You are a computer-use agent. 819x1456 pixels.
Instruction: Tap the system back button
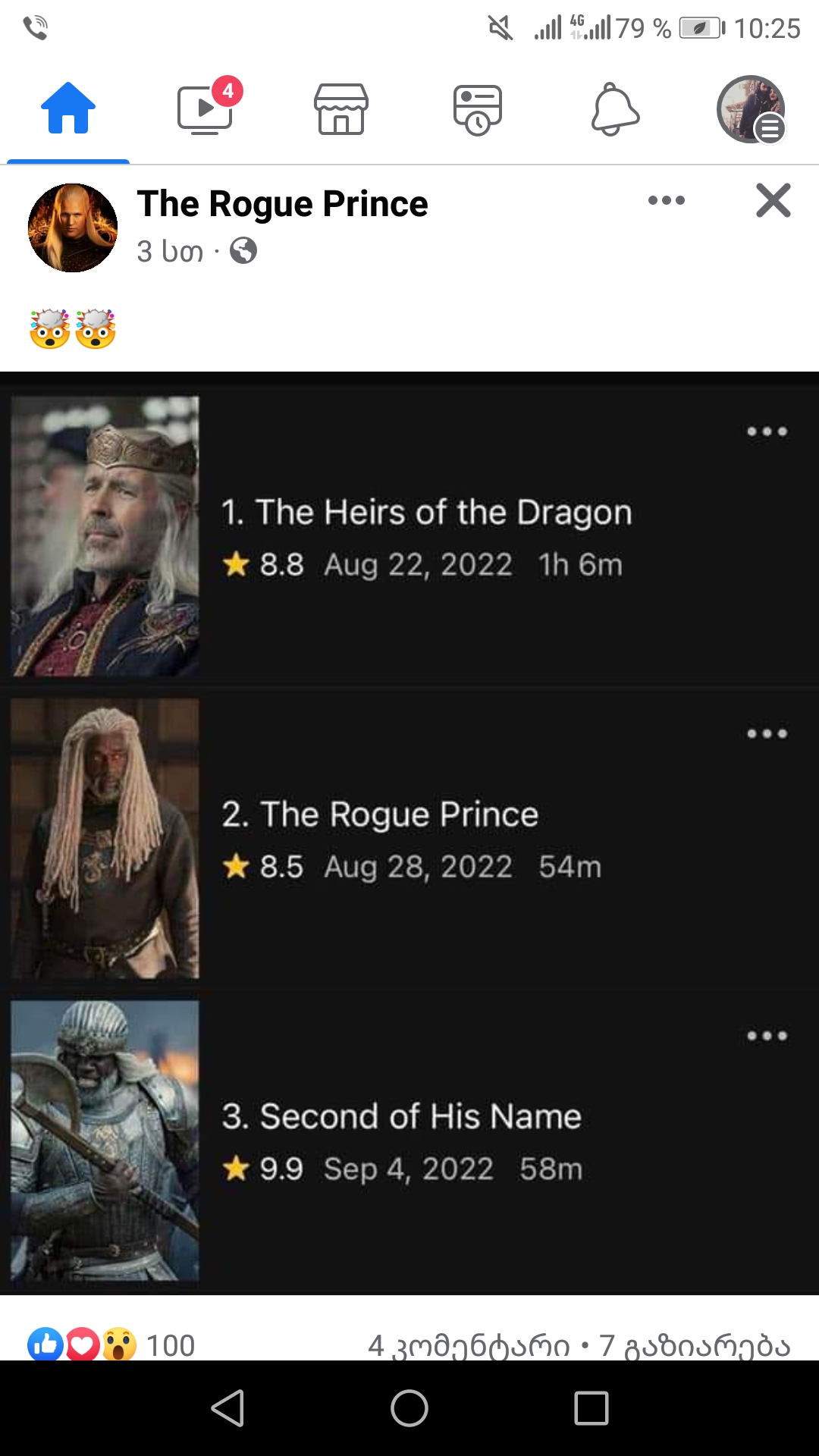pyautogui.click(x=227, y=1408)
